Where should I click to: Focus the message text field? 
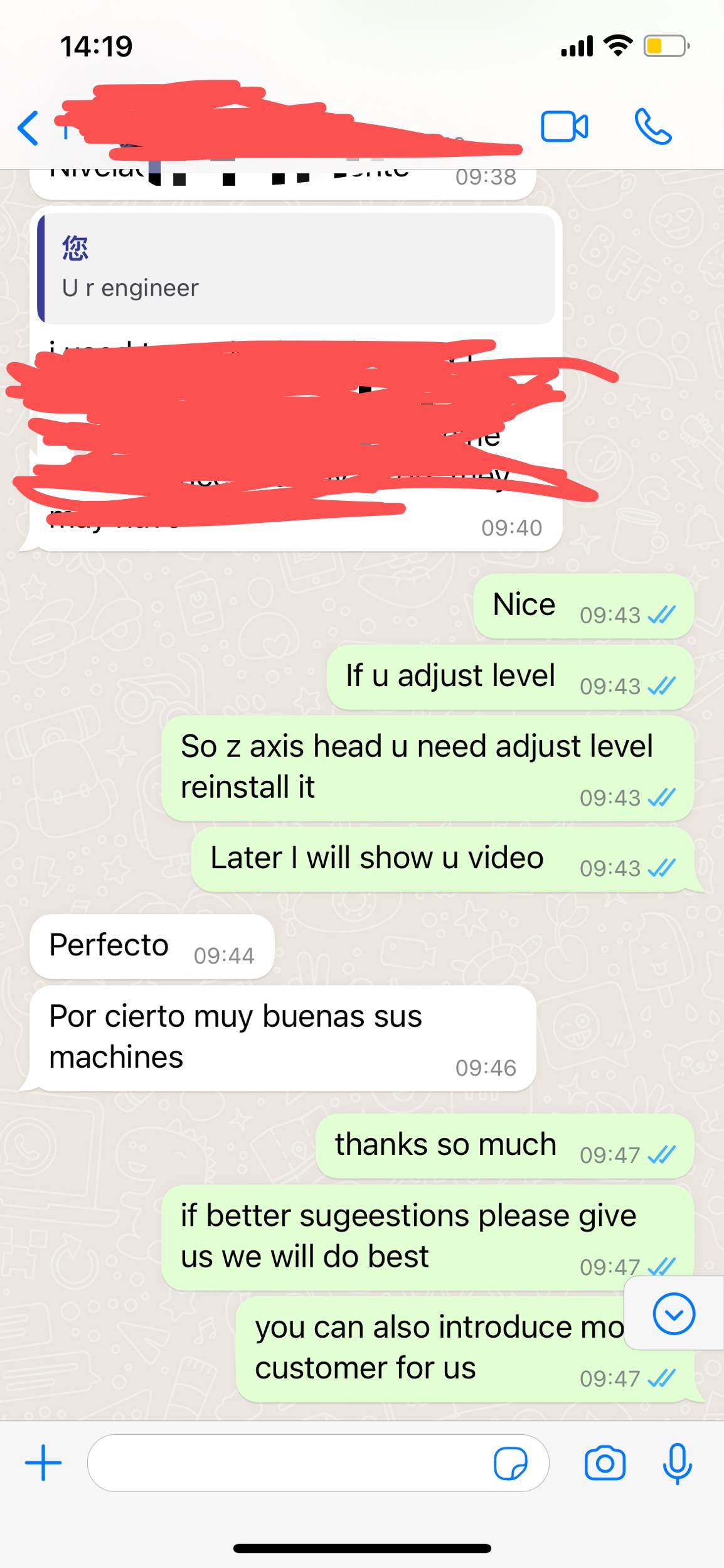click(x=289, y=1463)
